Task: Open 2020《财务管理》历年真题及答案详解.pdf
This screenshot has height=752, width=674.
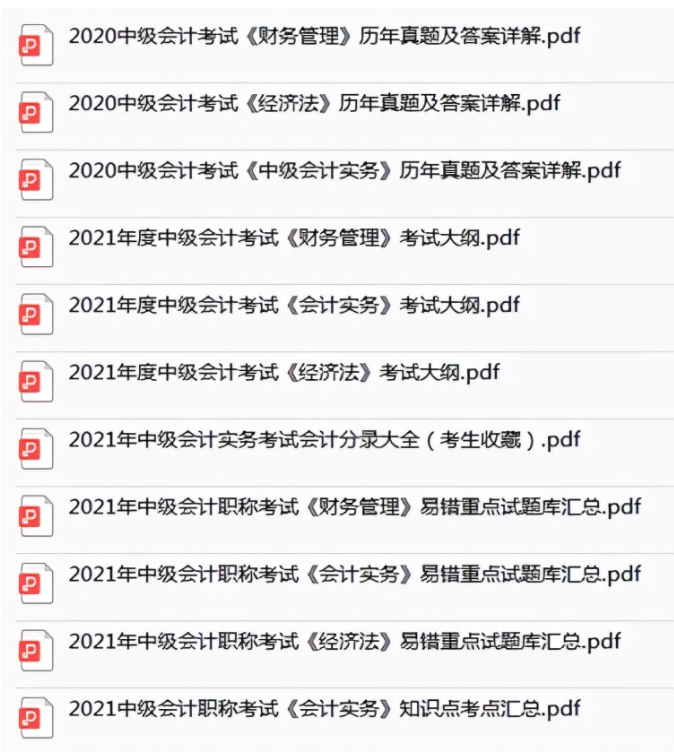Action: [324, 37]
